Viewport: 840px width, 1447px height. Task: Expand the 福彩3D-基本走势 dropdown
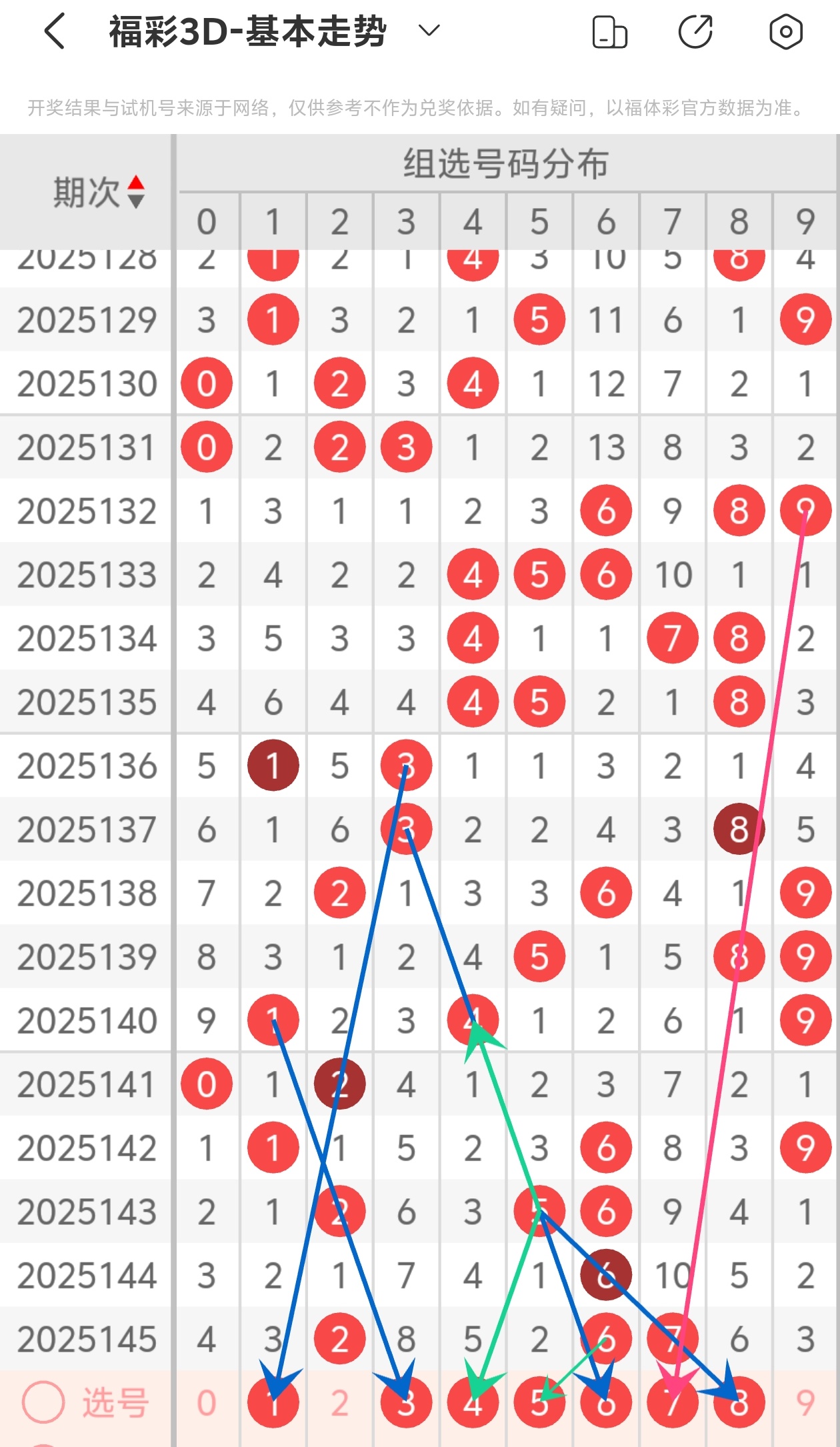coord(429,31)
